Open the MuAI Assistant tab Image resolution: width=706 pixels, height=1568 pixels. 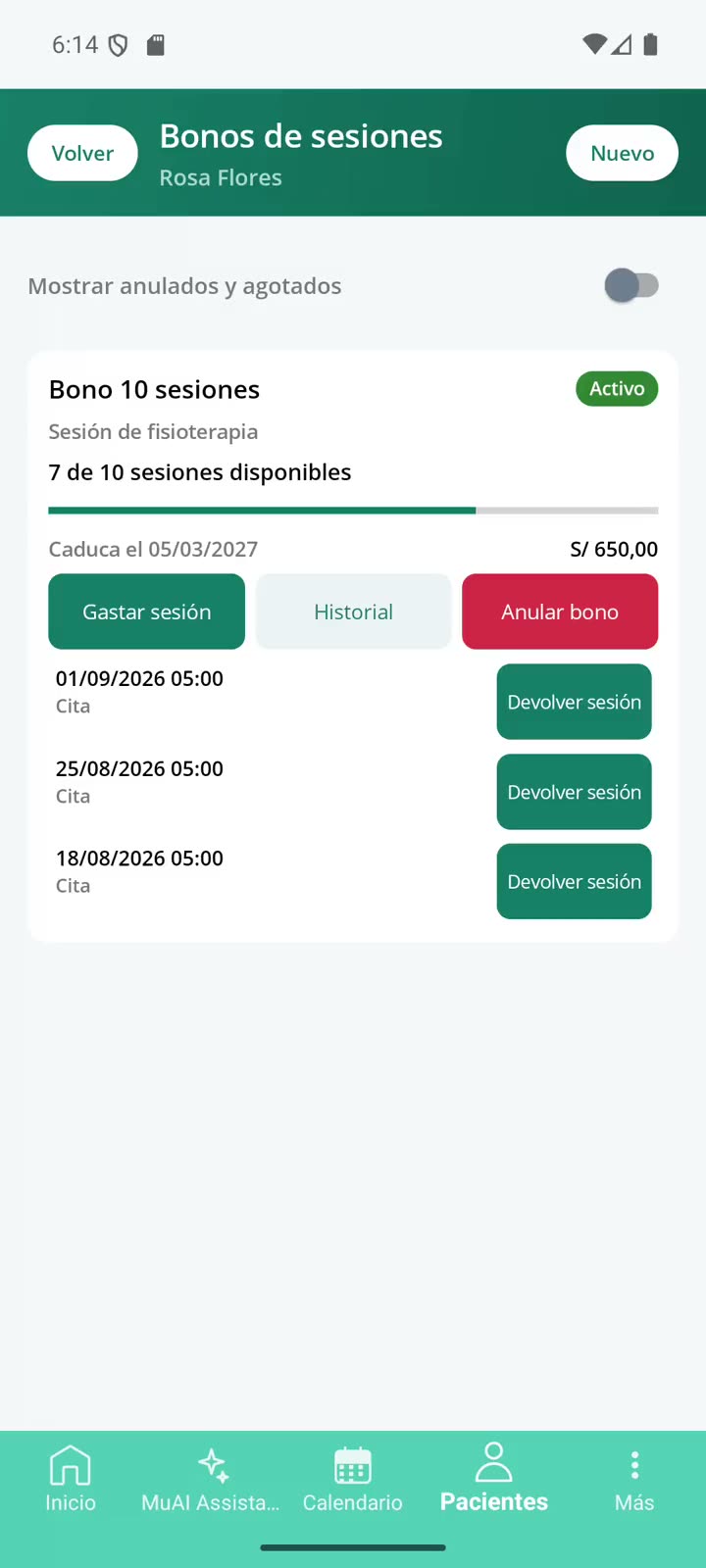(211, 1480)
